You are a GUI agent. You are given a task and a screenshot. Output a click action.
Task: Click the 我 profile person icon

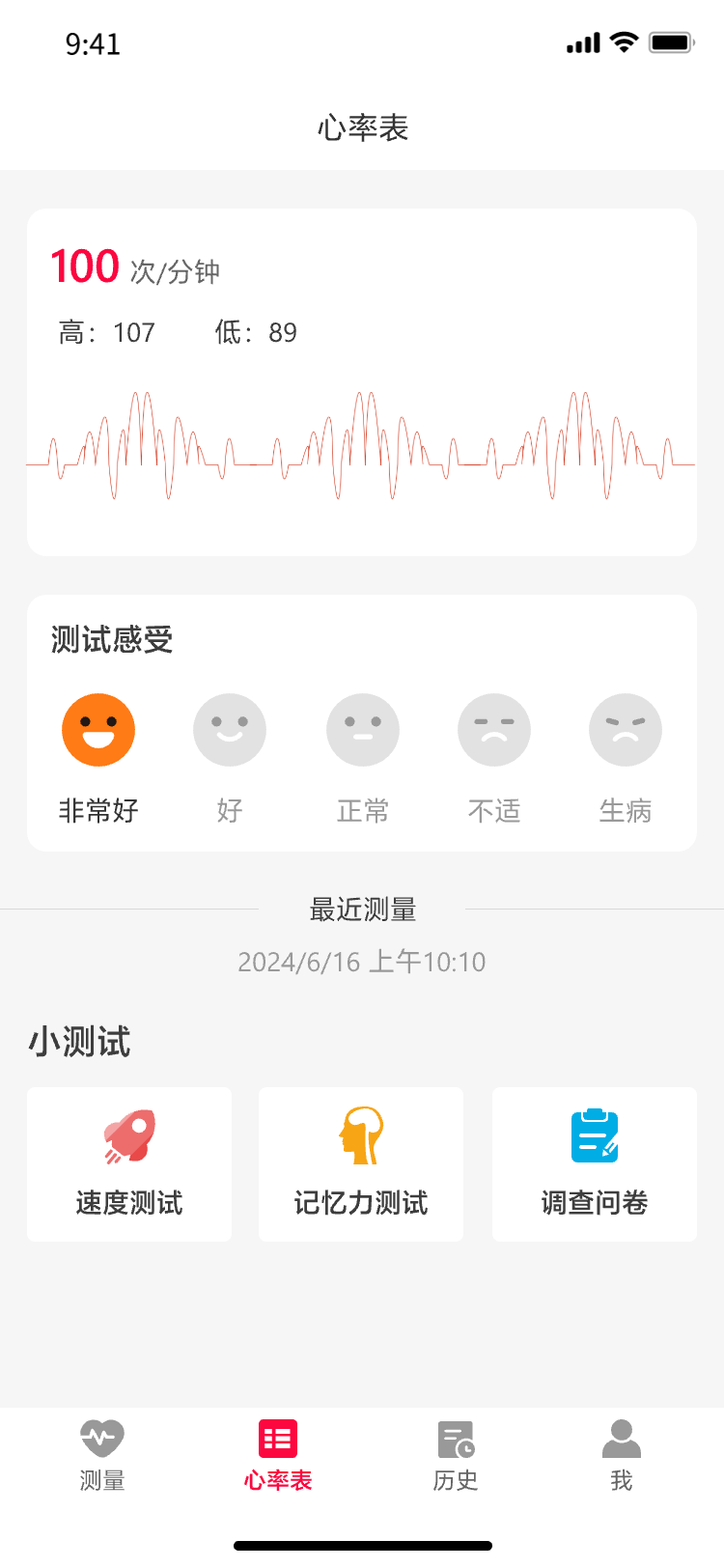pos(621,1438)
